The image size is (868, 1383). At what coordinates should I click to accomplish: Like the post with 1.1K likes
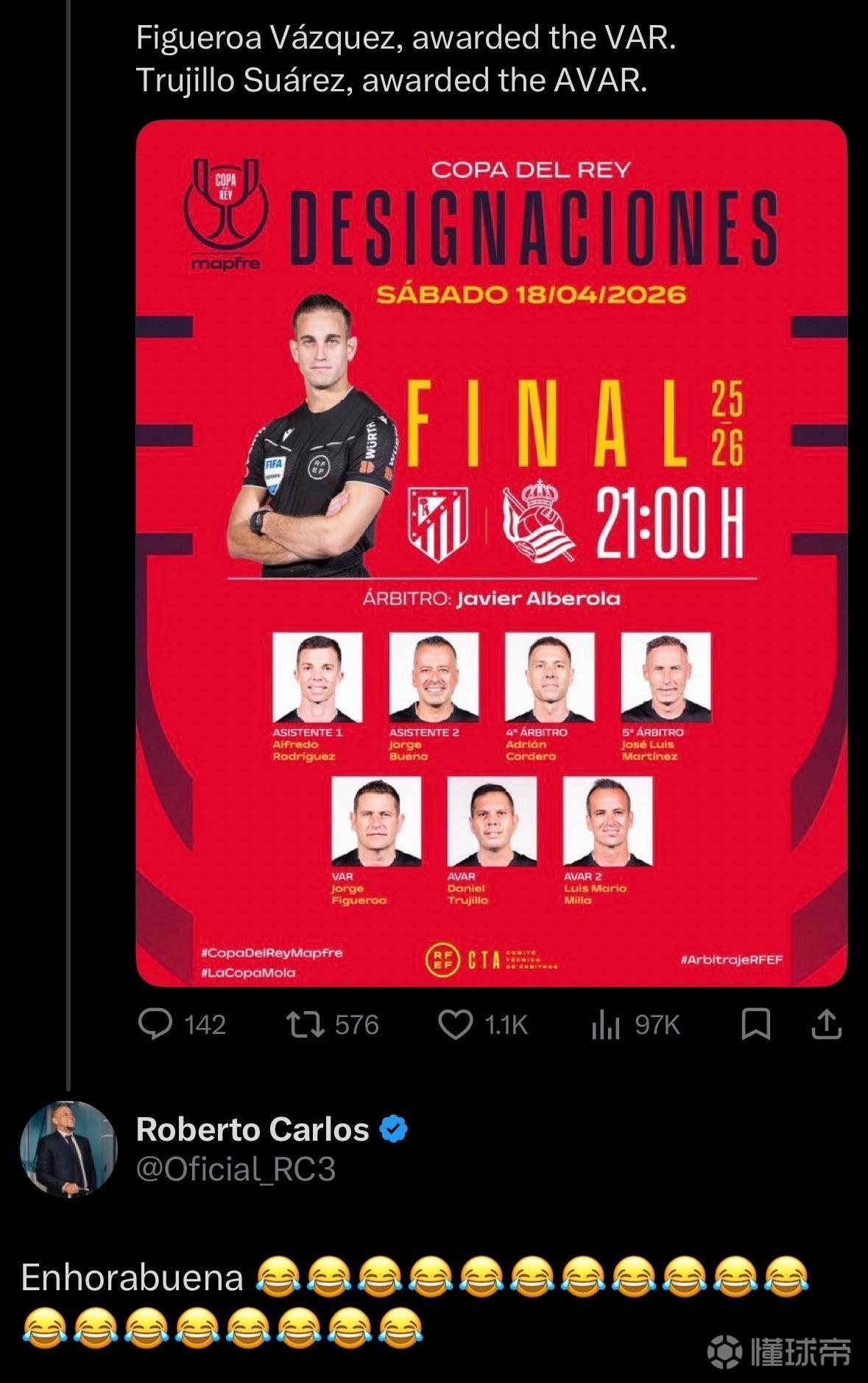click(455, 1024)
